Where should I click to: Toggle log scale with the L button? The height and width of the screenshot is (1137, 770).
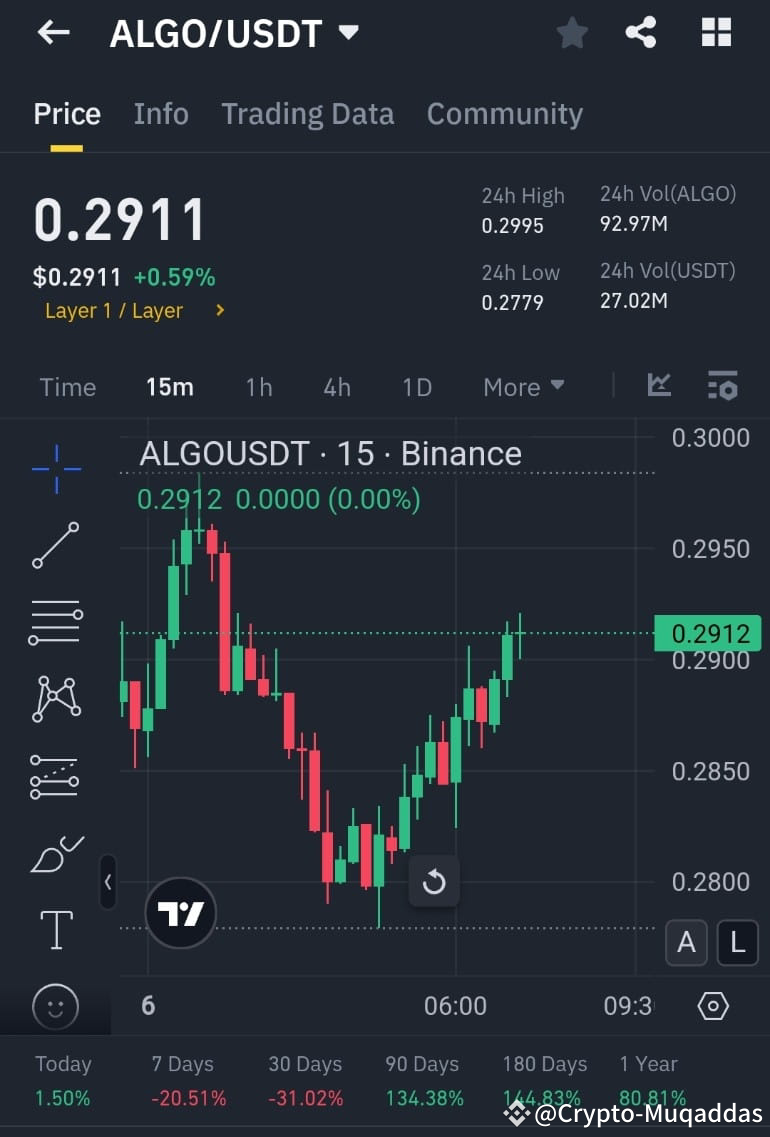tap(737, 942)
